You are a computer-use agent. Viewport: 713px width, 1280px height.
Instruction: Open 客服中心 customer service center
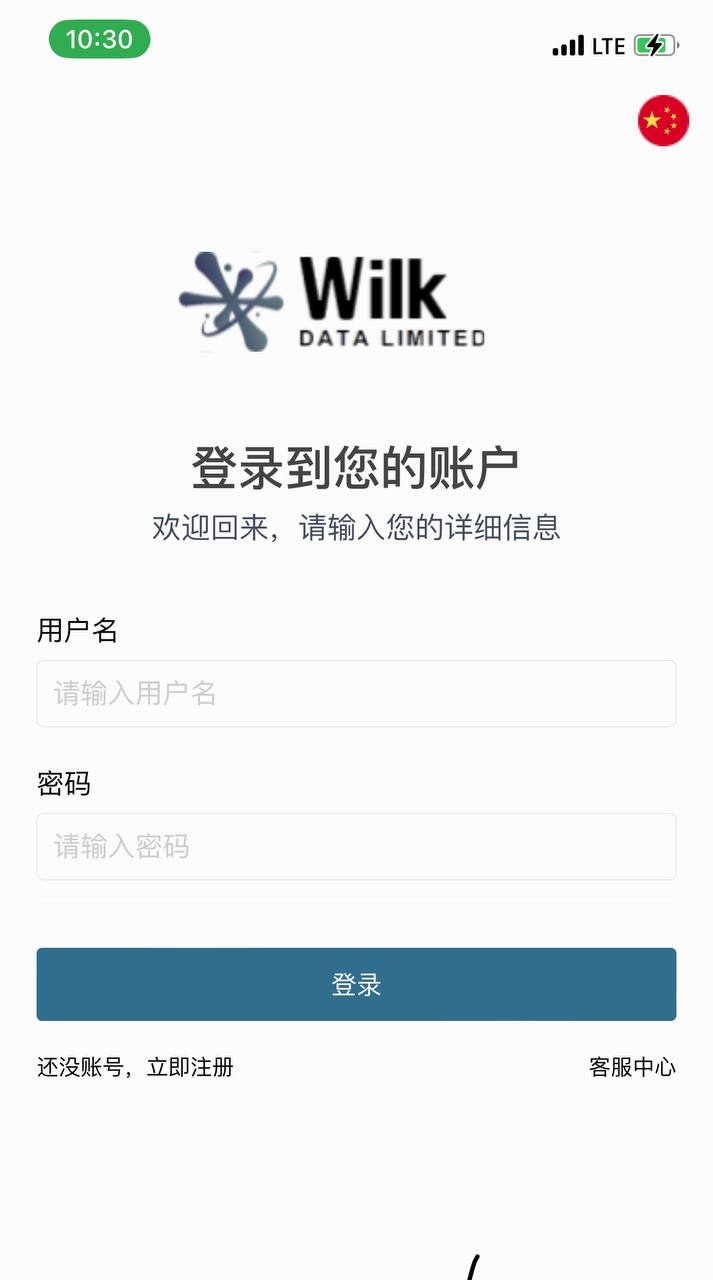coord(632,1067)
